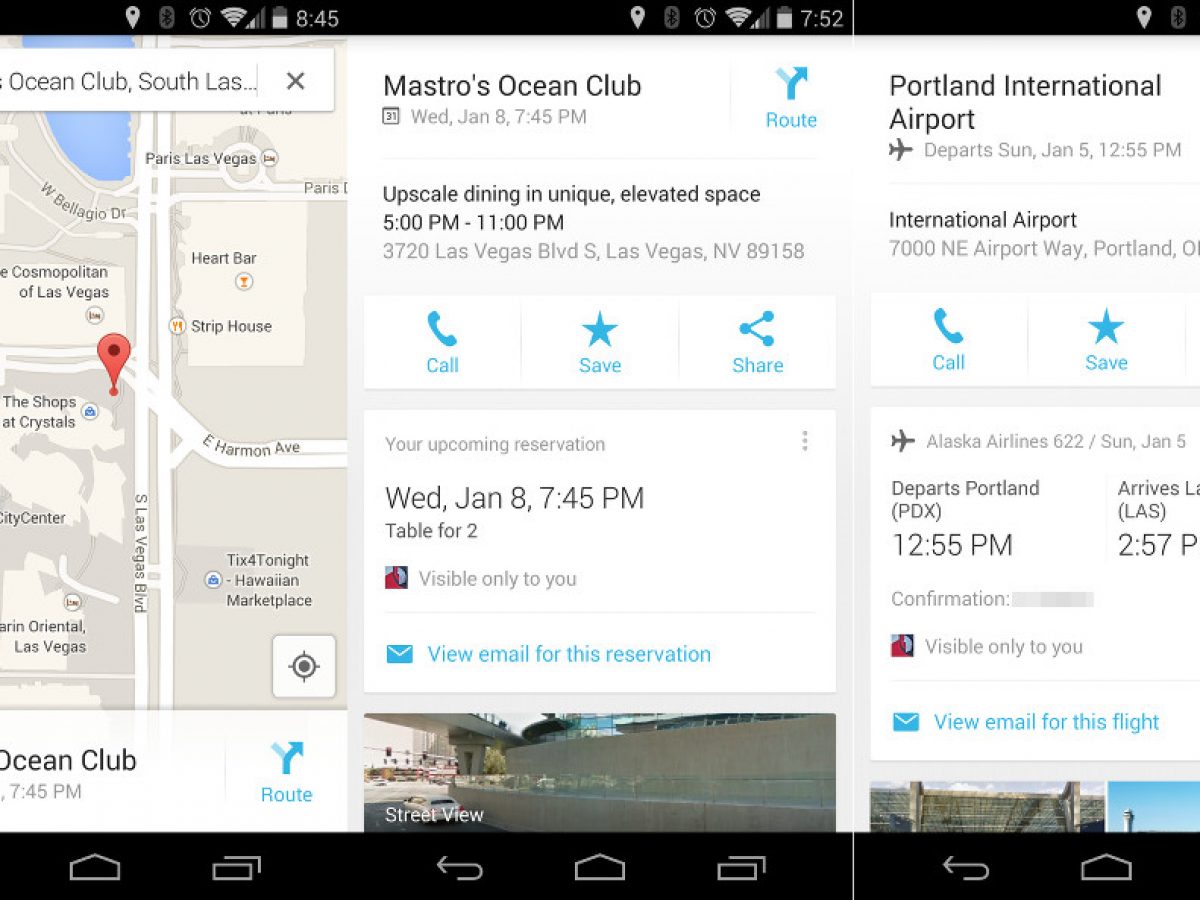Viewport: 1200px width, 900px height.
Task: View email for this reservation
Action: [x=568, y=654]
